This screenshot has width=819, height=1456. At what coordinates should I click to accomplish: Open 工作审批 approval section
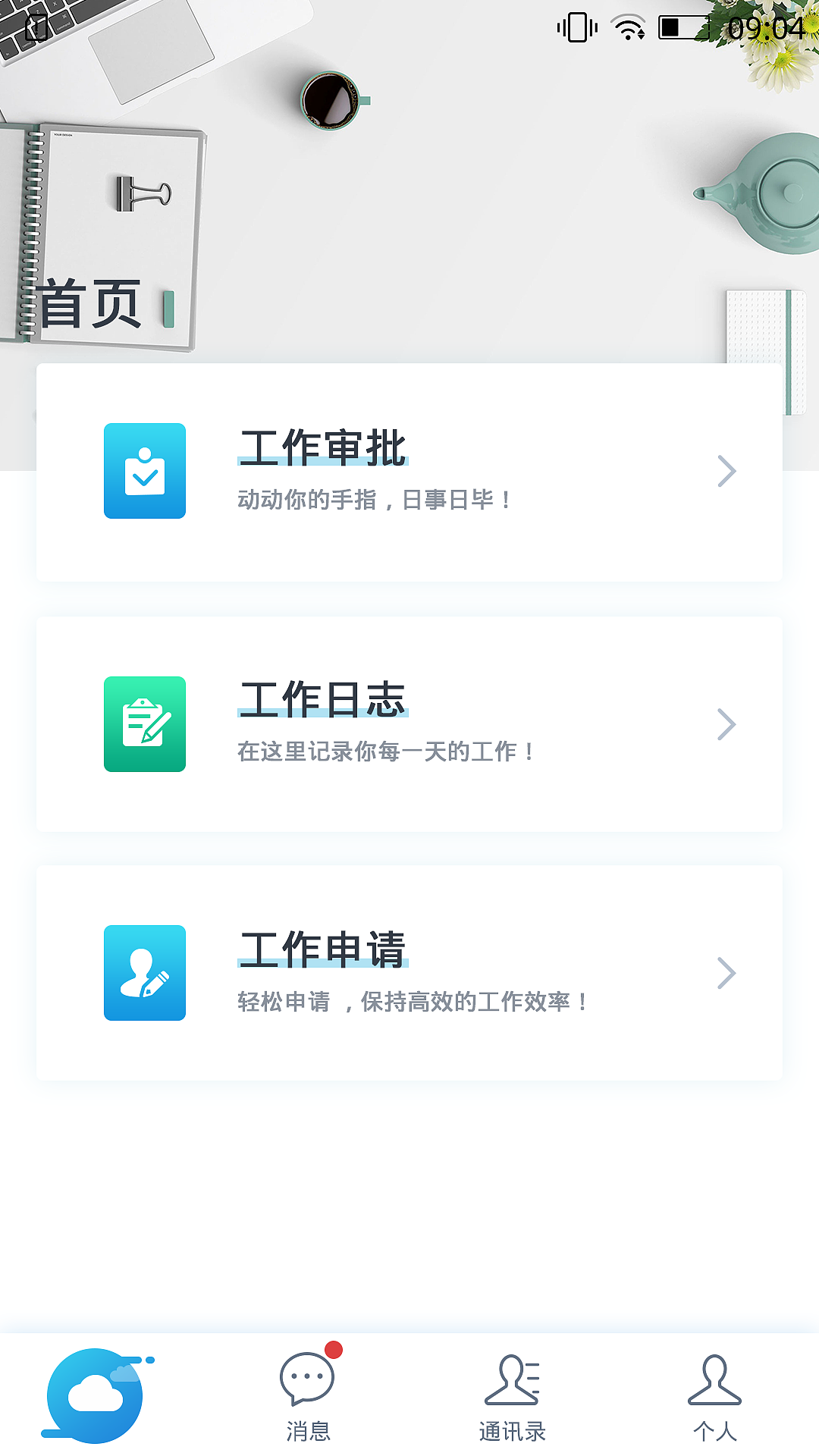tap(322, 445)
